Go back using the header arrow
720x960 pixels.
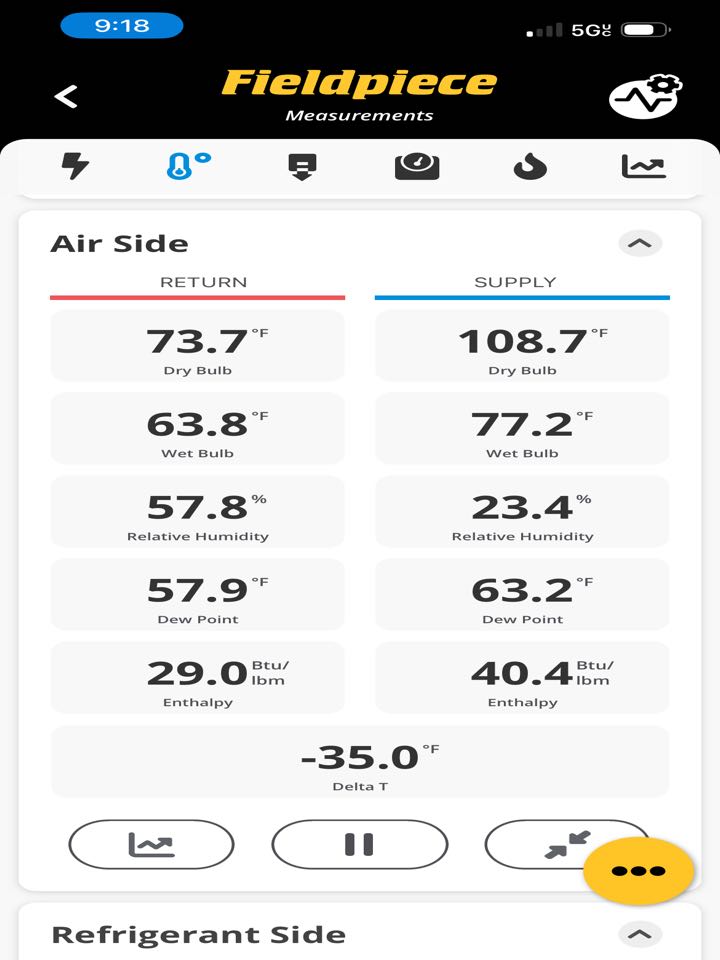[66, 97]
